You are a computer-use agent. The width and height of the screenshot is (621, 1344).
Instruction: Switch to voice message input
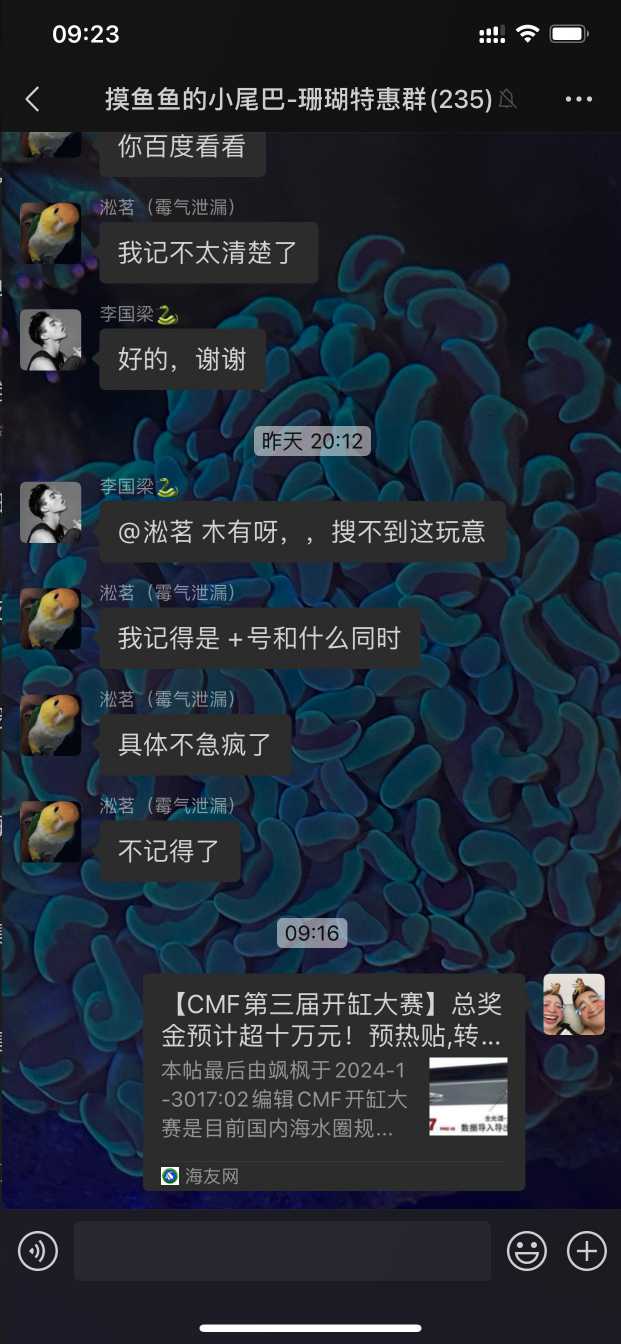click(x=38, y=1250)
